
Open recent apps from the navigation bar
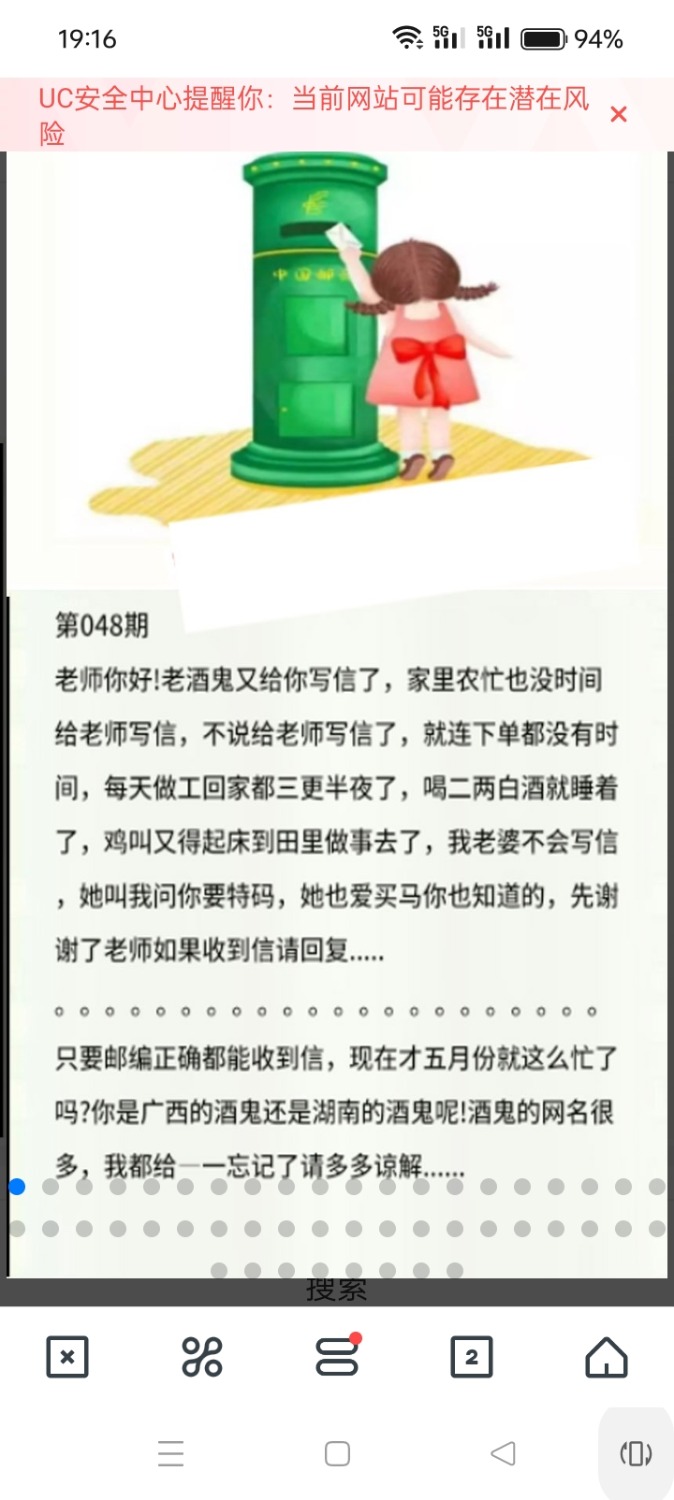171,1453
